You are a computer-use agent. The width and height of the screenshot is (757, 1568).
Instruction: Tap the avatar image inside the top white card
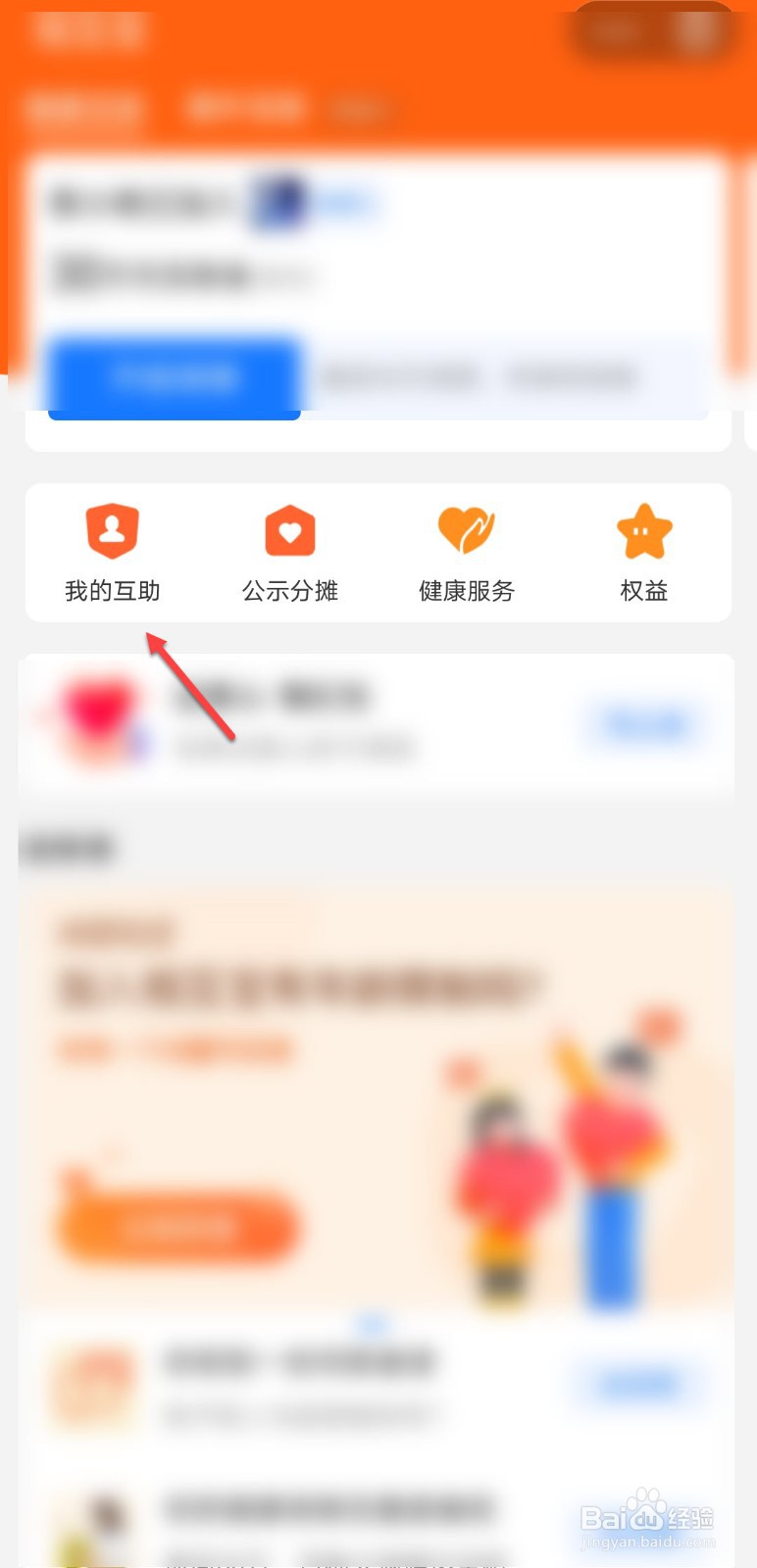[x=278, y=204]
